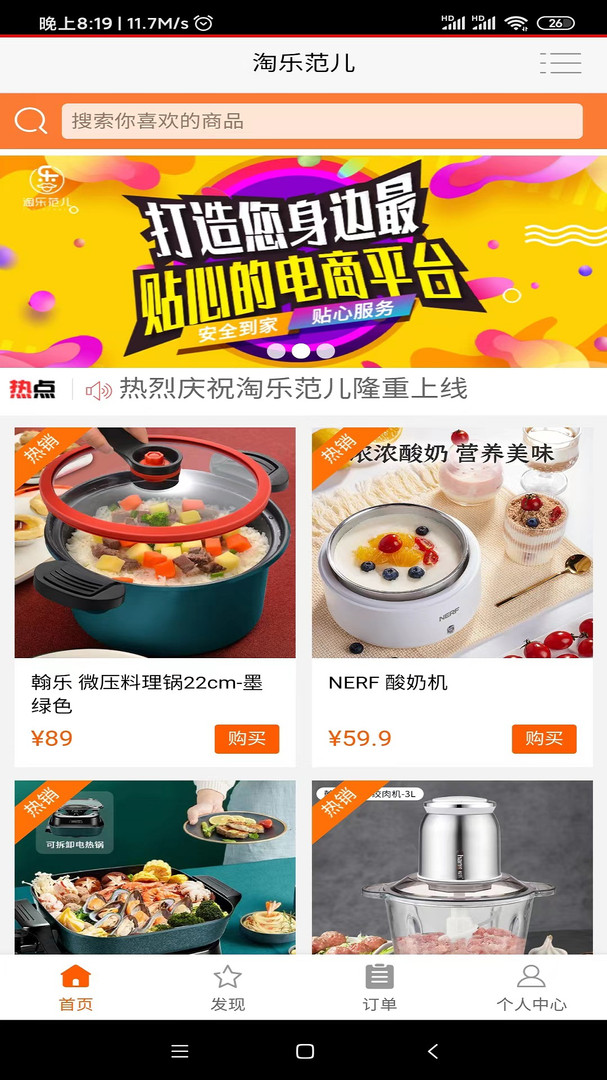Go to the 个人中心 tab
The image size is (607, 1080).
[x=531, y=988]
